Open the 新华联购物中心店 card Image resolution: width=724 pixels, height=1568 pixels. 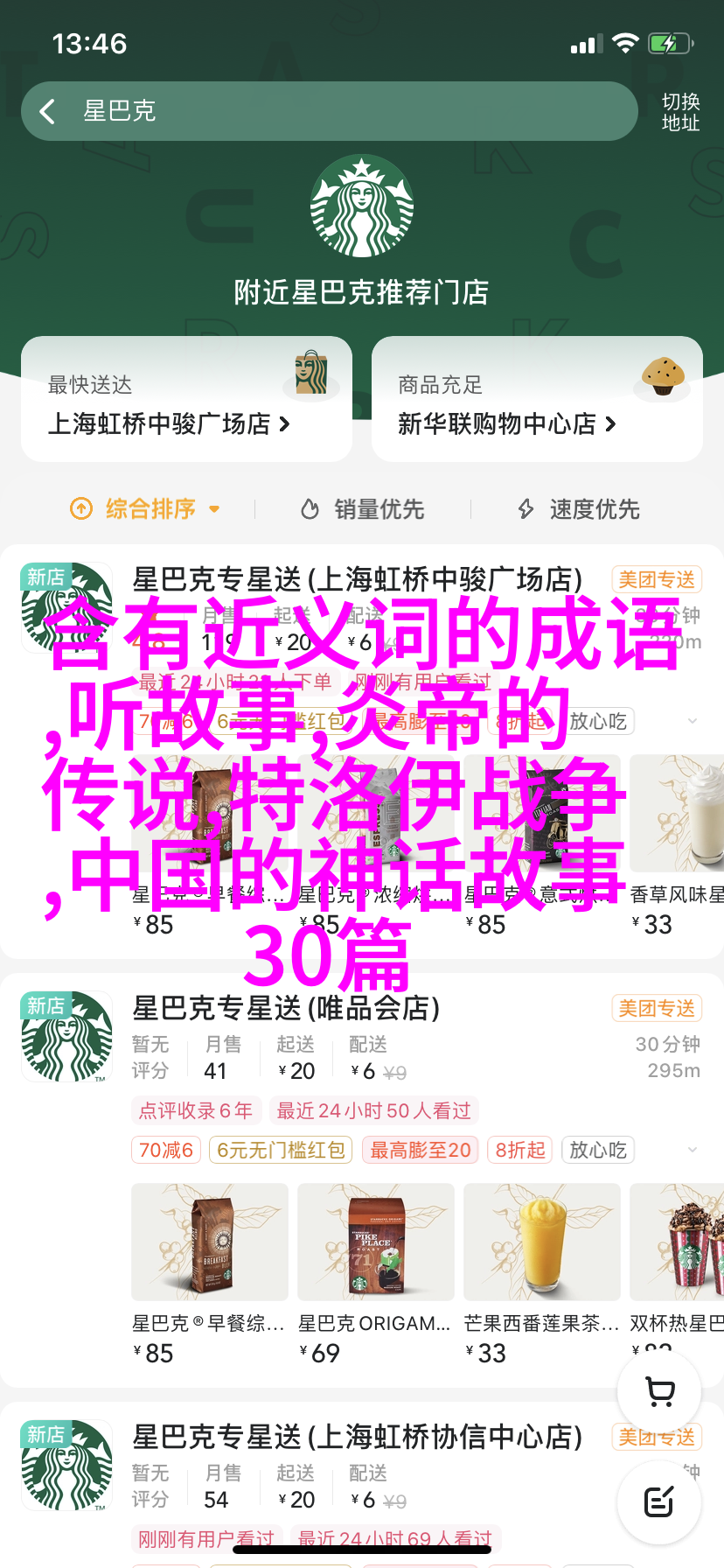pyautogui.click(x=536, y=400)
